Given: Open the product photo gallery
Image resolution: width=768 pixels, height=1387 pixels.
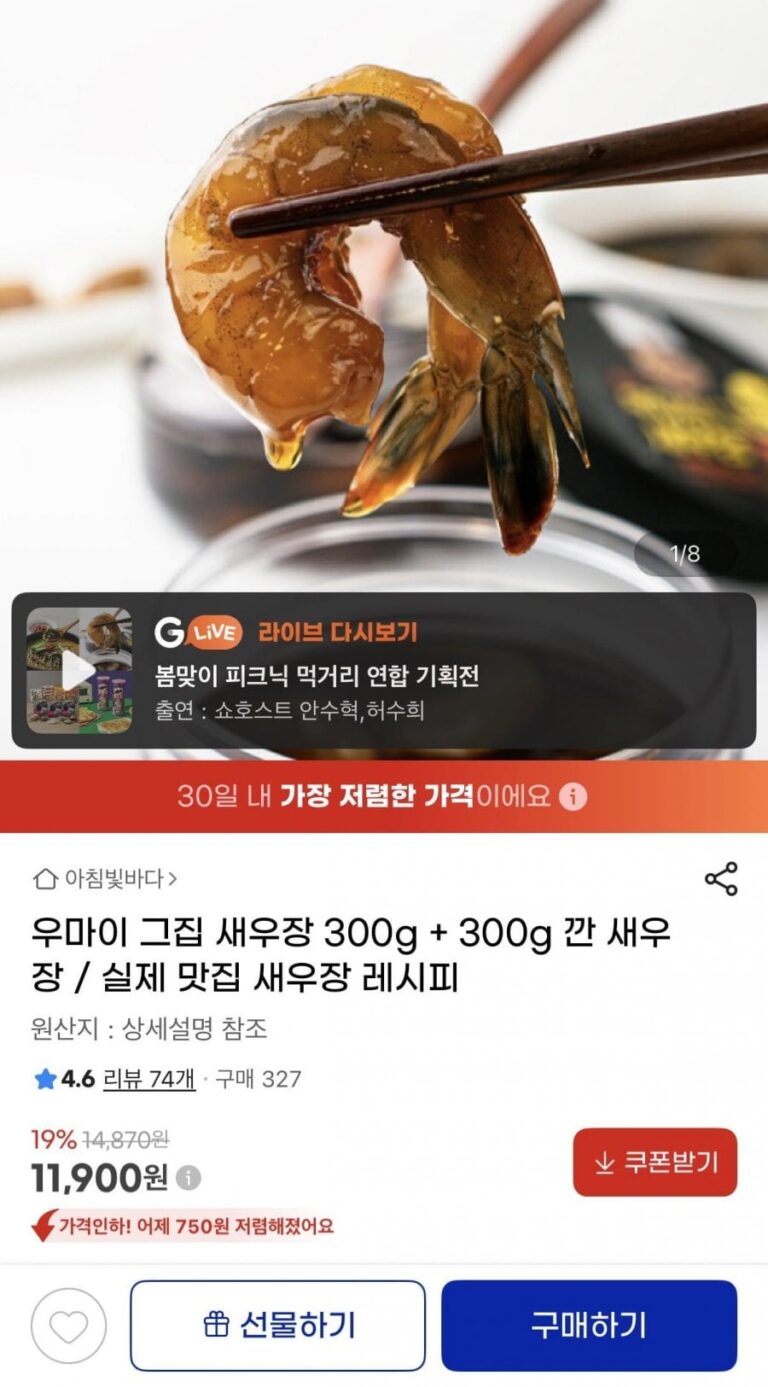Looking at the screenshot, I should click(x=384, y=300).
